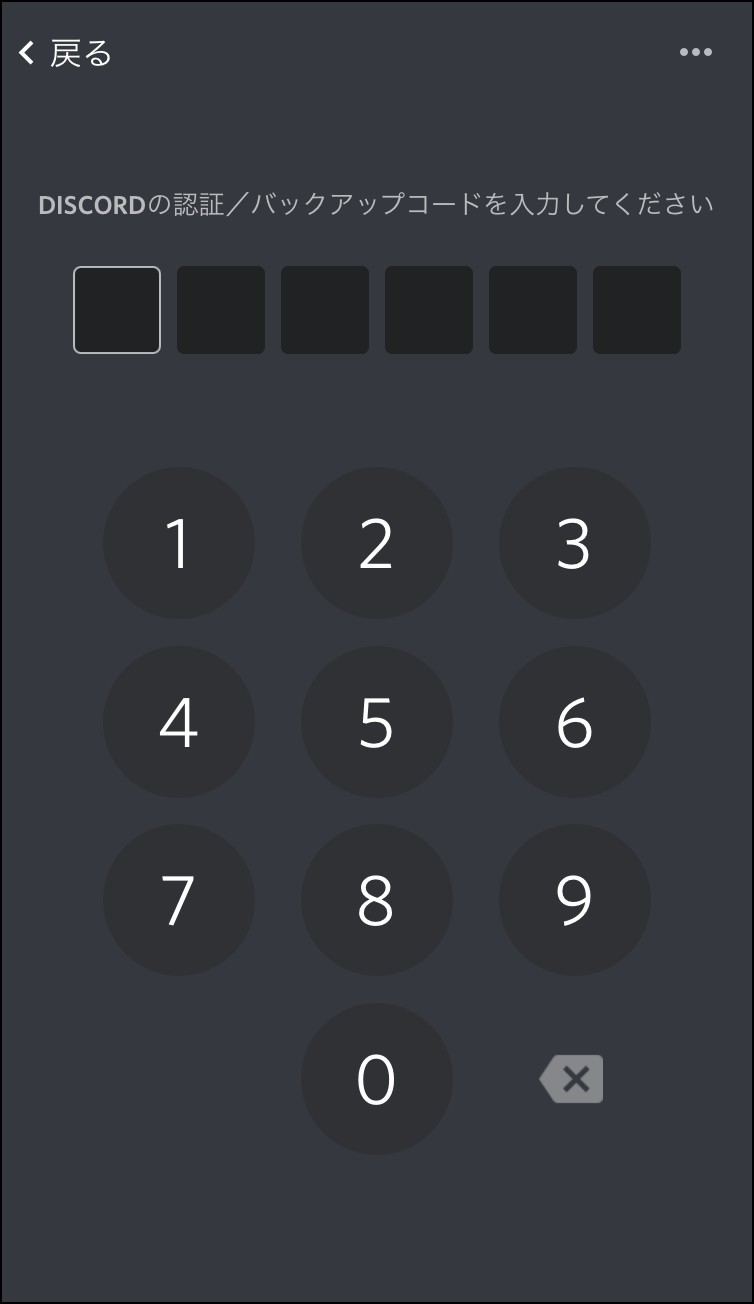Enter digit 6 on the keypad
The height and width of the screenshot is (1304, 754).
pos(574,722)
